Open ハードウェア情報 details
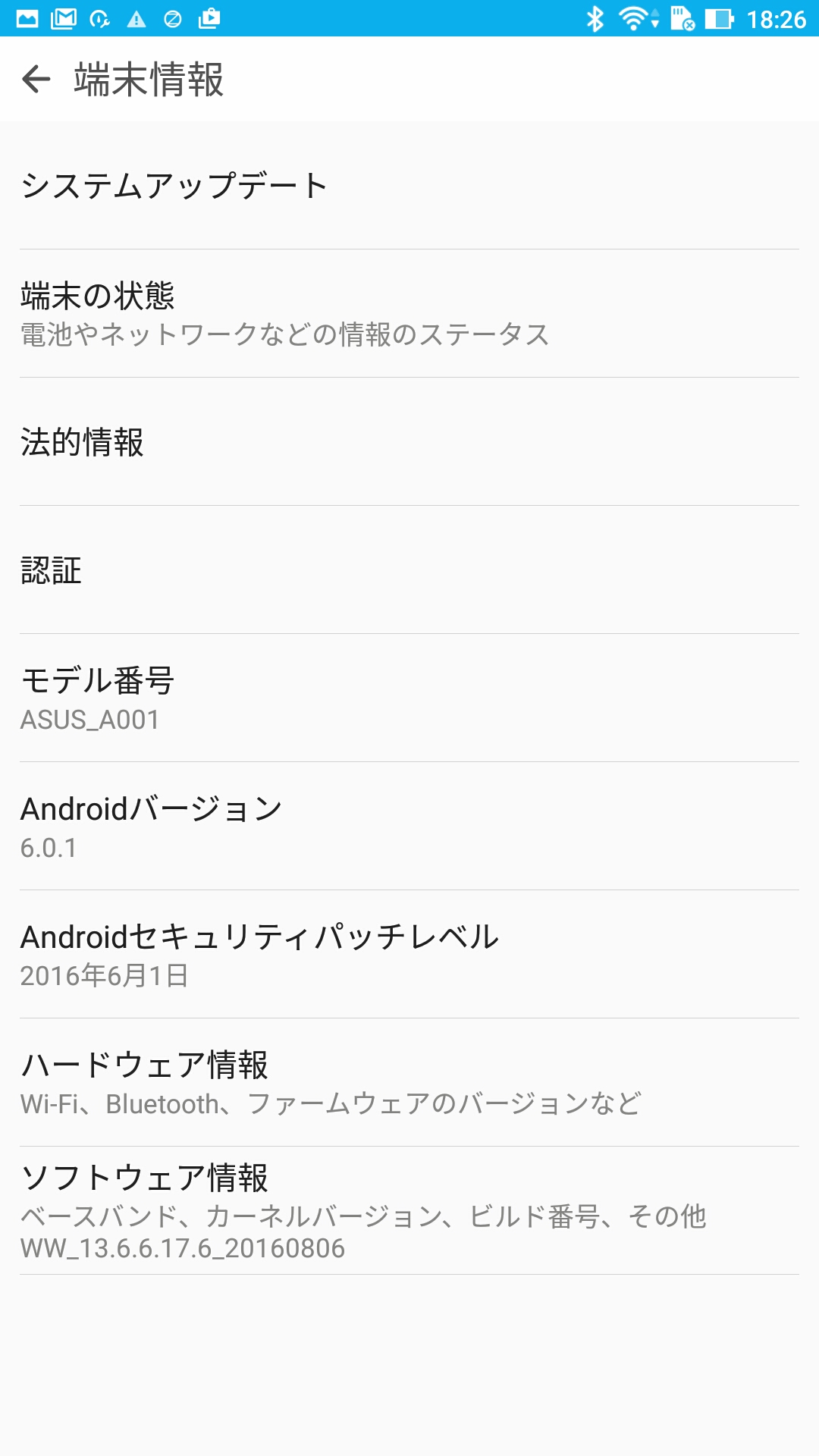Screen dimensions: 819x1456 [x=409, y=1083]
